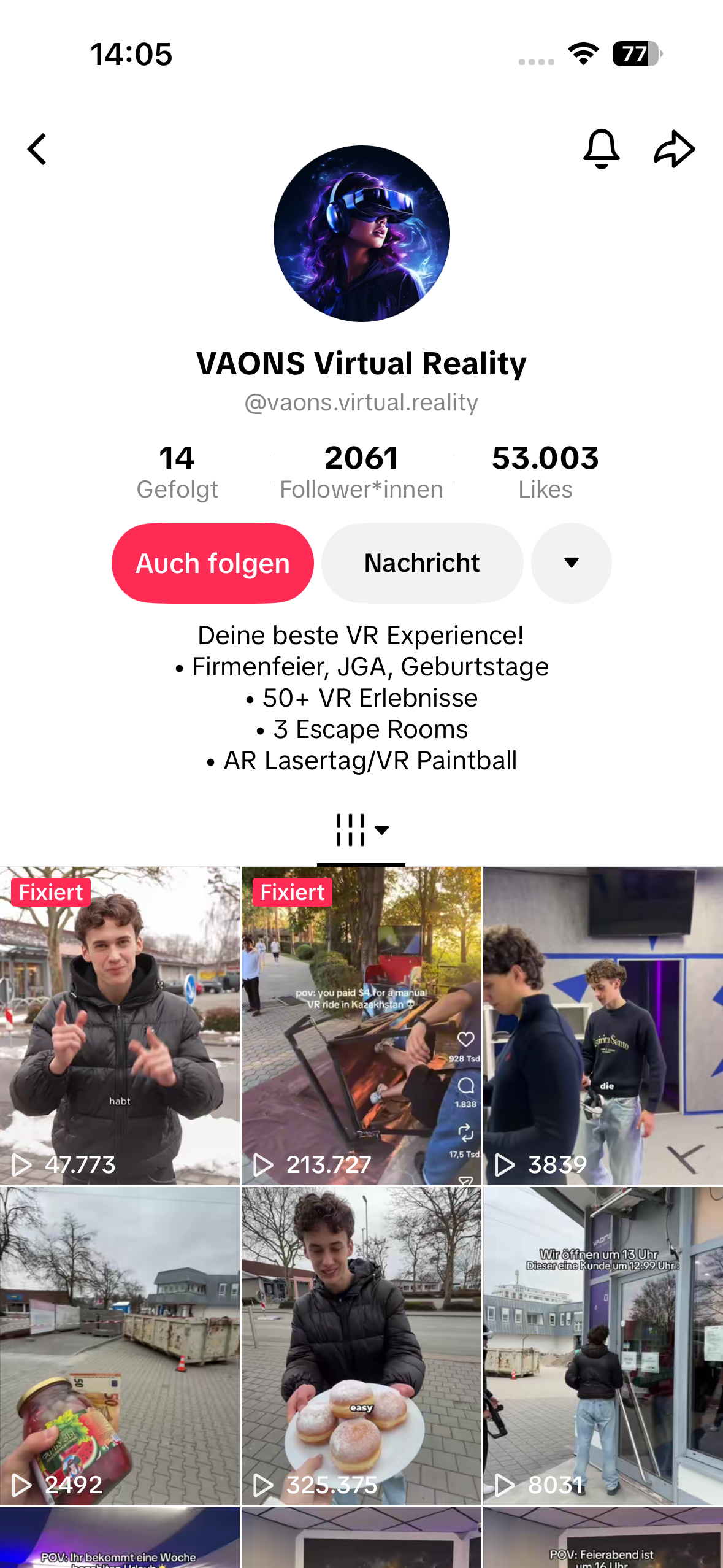723x1568 pixels.
Task: Open pinned video with 47.773 views
Action: (120, 1025)
